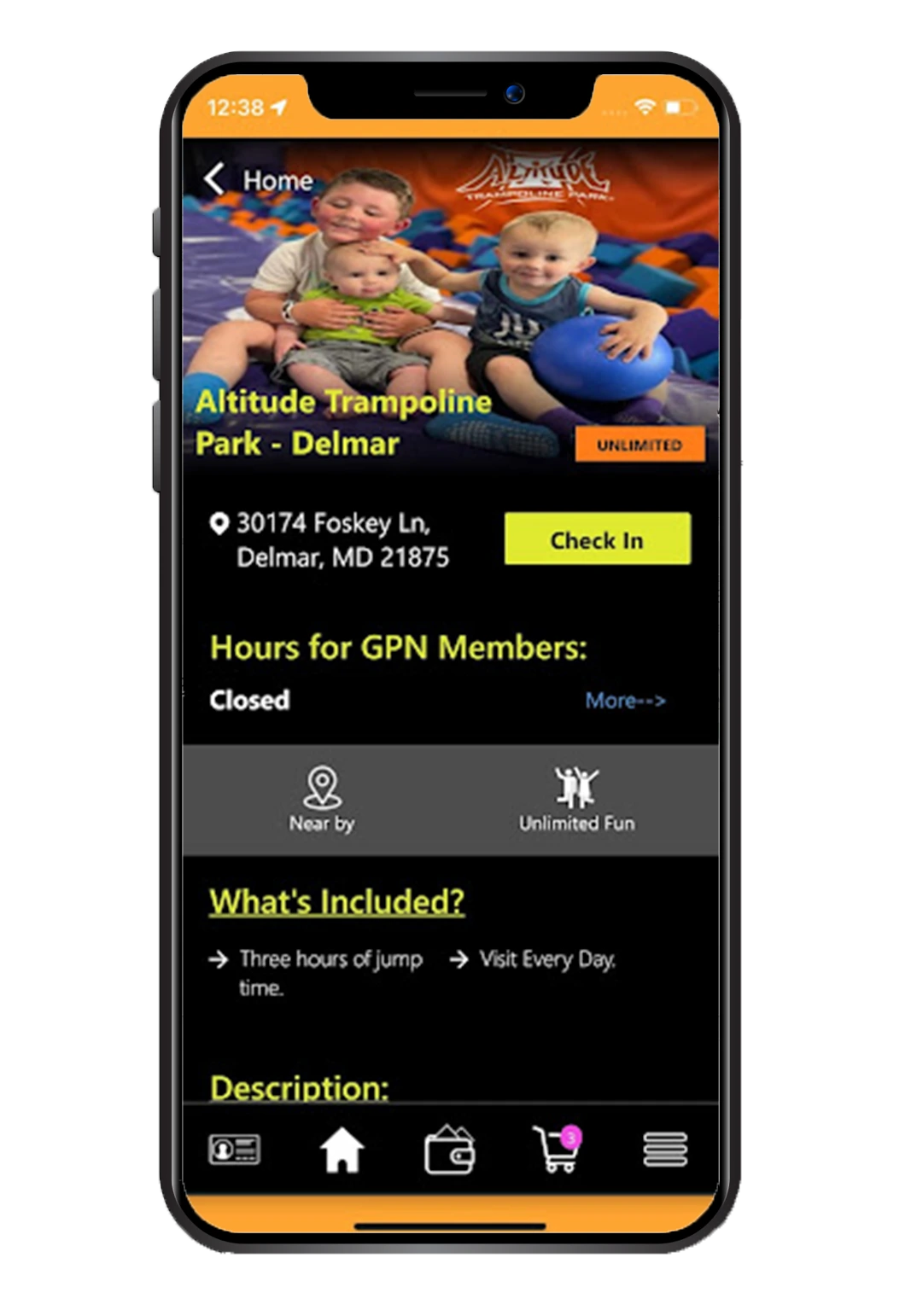Go back to Home
The image size is (917, 1316).
(258, 180)
